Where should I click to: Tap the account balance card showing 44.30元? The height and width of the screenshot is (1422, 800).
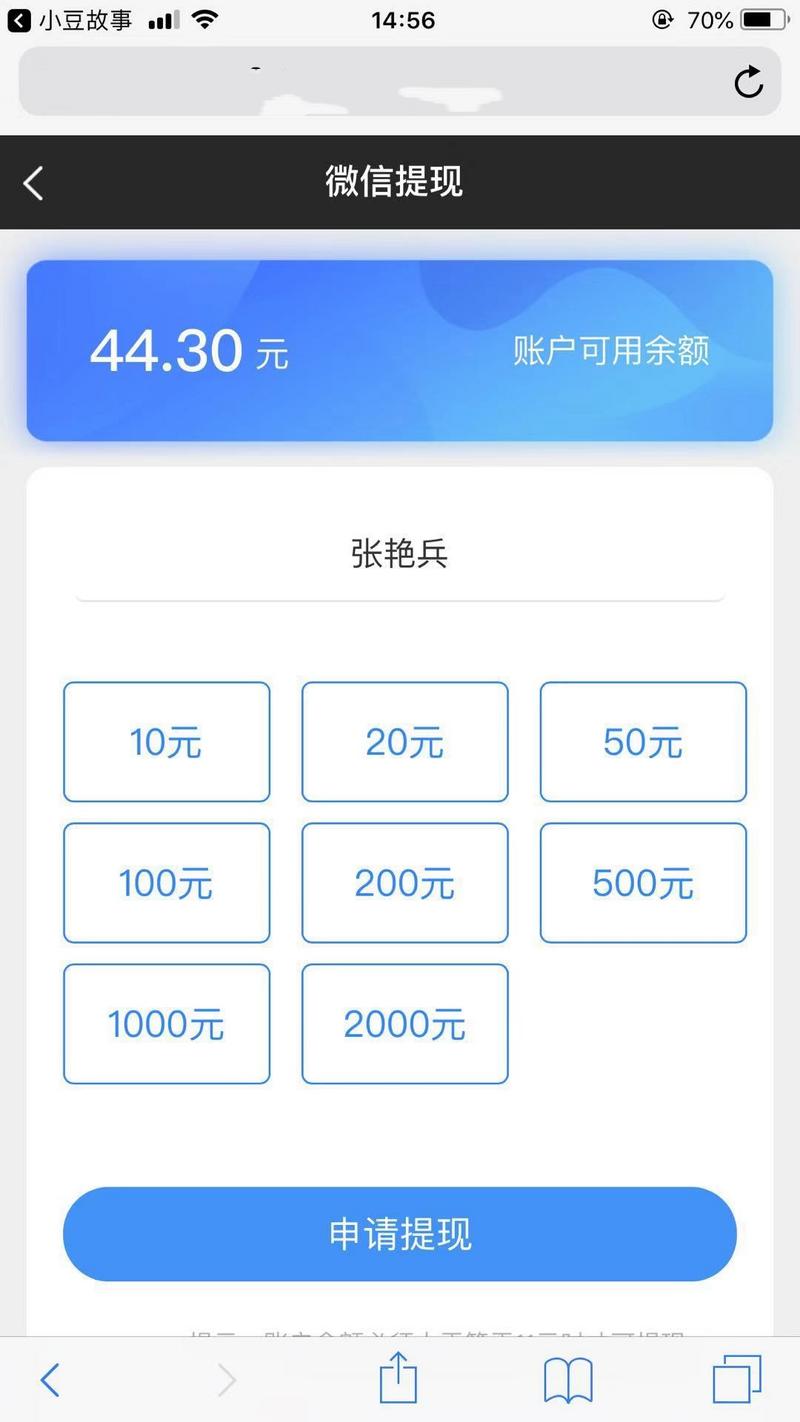399,348
